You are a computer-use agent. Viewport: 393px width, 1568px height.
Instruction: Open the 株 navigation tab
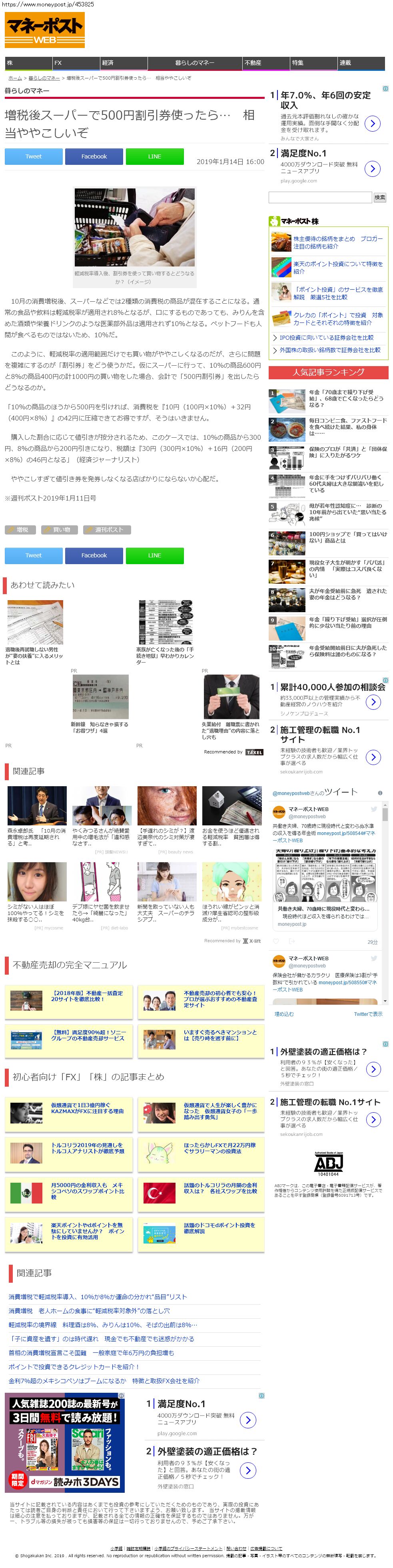tap(28, 63)
